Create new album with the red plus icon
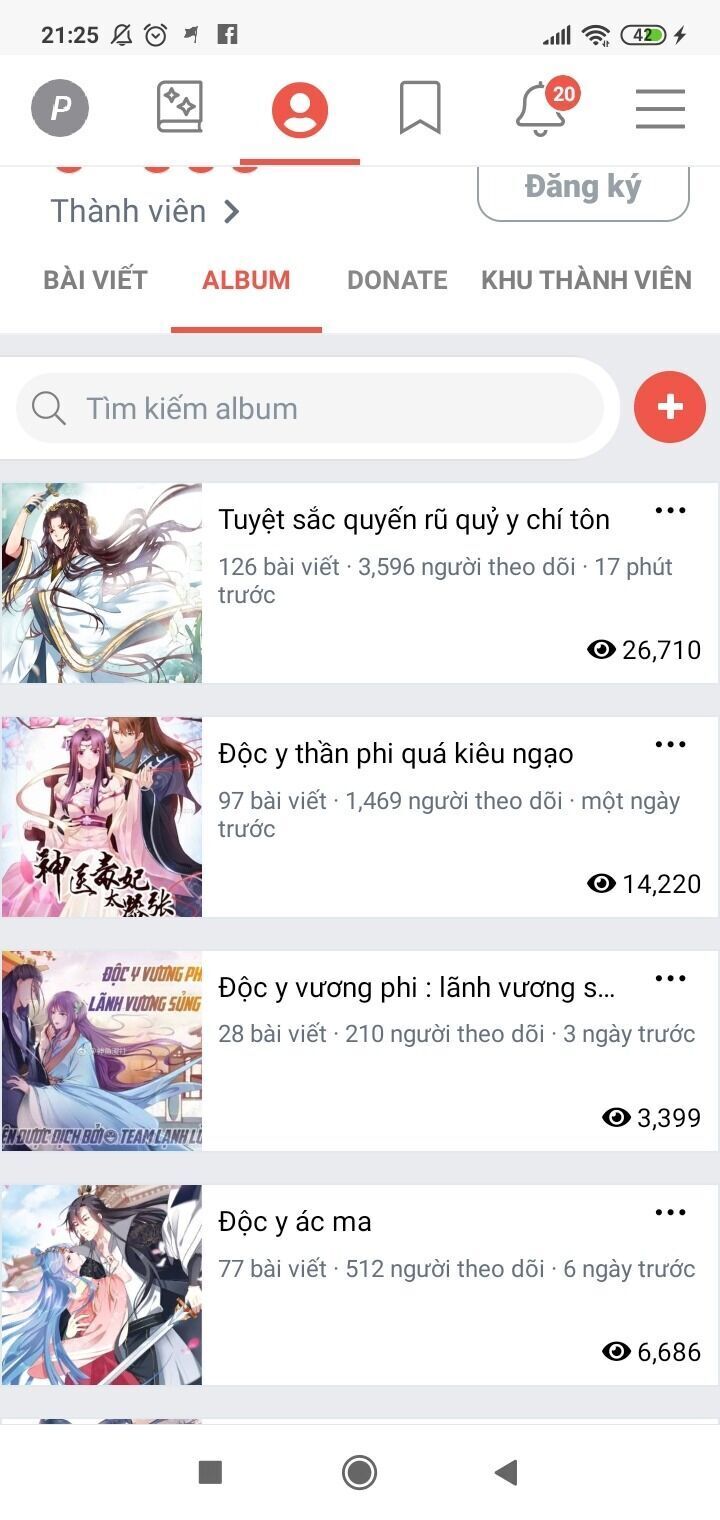 669,407
